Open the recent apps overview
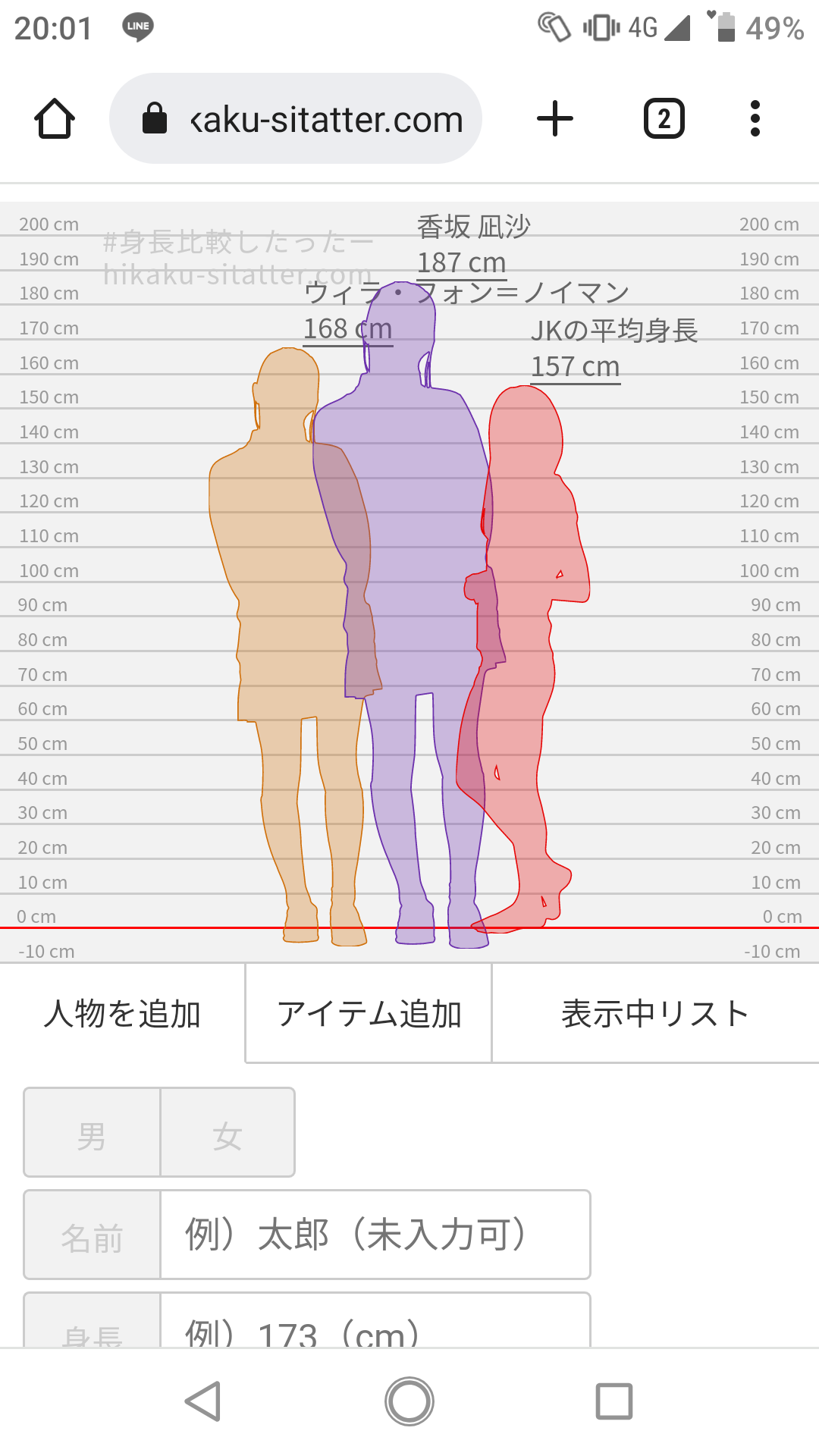This screenshot has height=1456, width=819. coord(614,1401)
